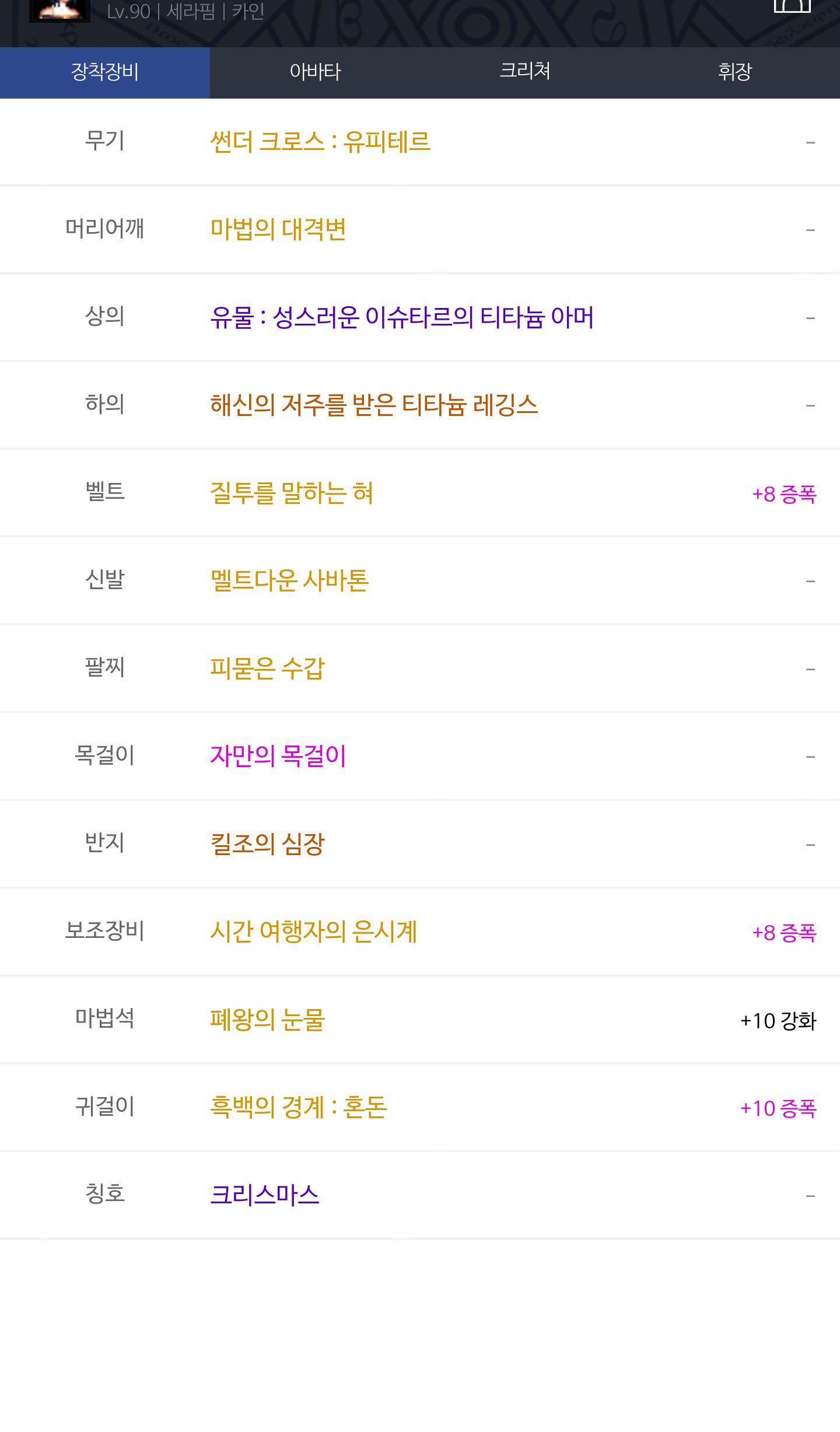
Task: View bracelet item 피묻은 수갑
Action: [267, 668]
